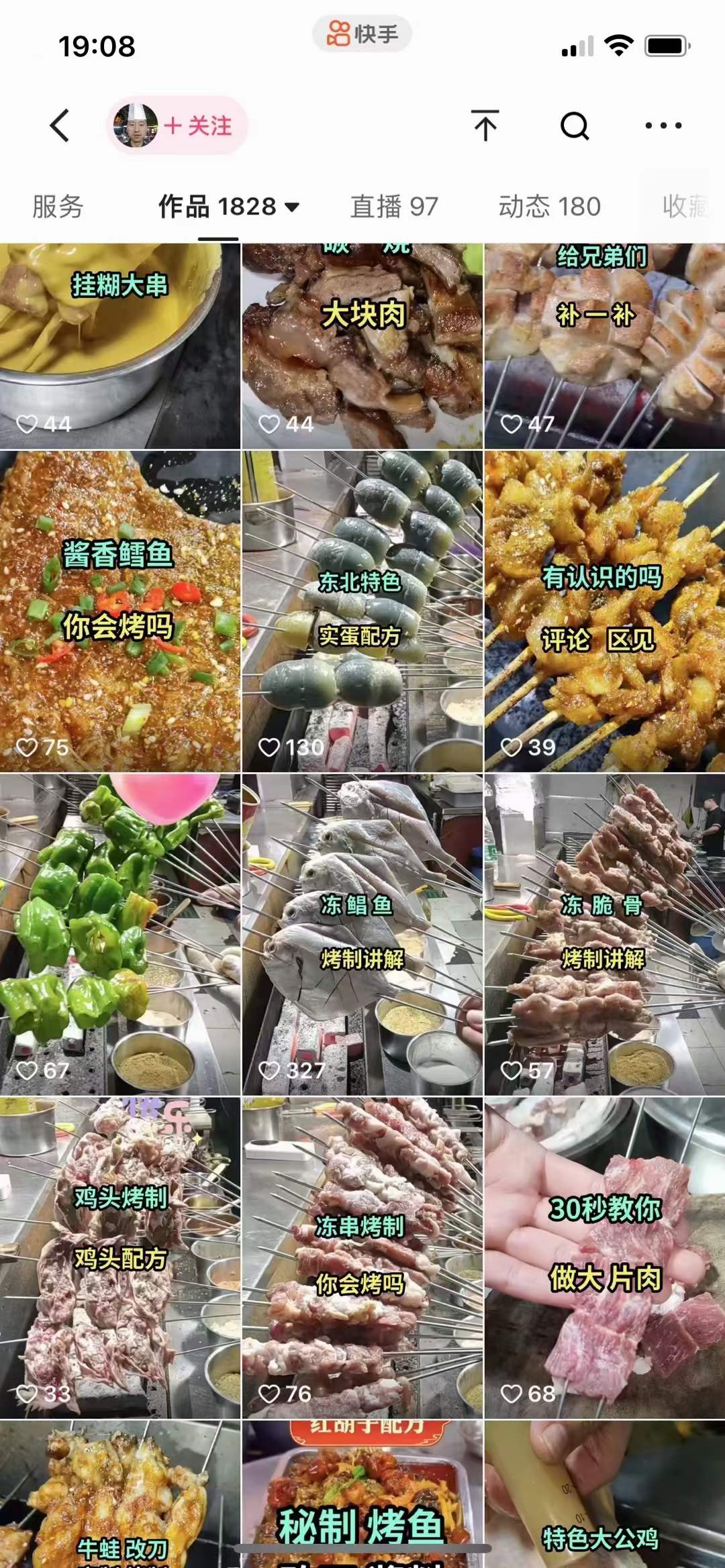
Task: Play the 冻脆骨 烤制讲解 video
Action: 604,934
